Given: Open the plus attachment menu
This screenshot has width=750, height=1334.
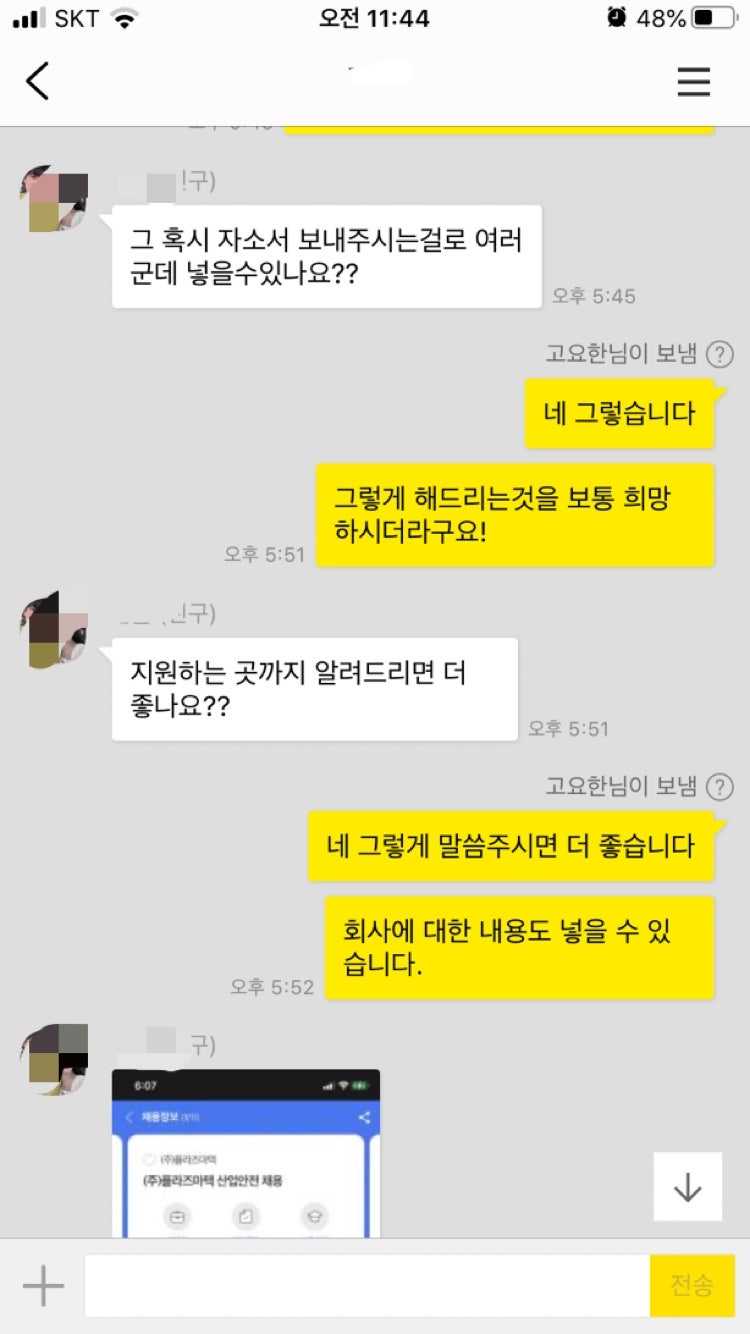Looking at the screenshot, I should pyautogui.click(x=43, y=1286).
